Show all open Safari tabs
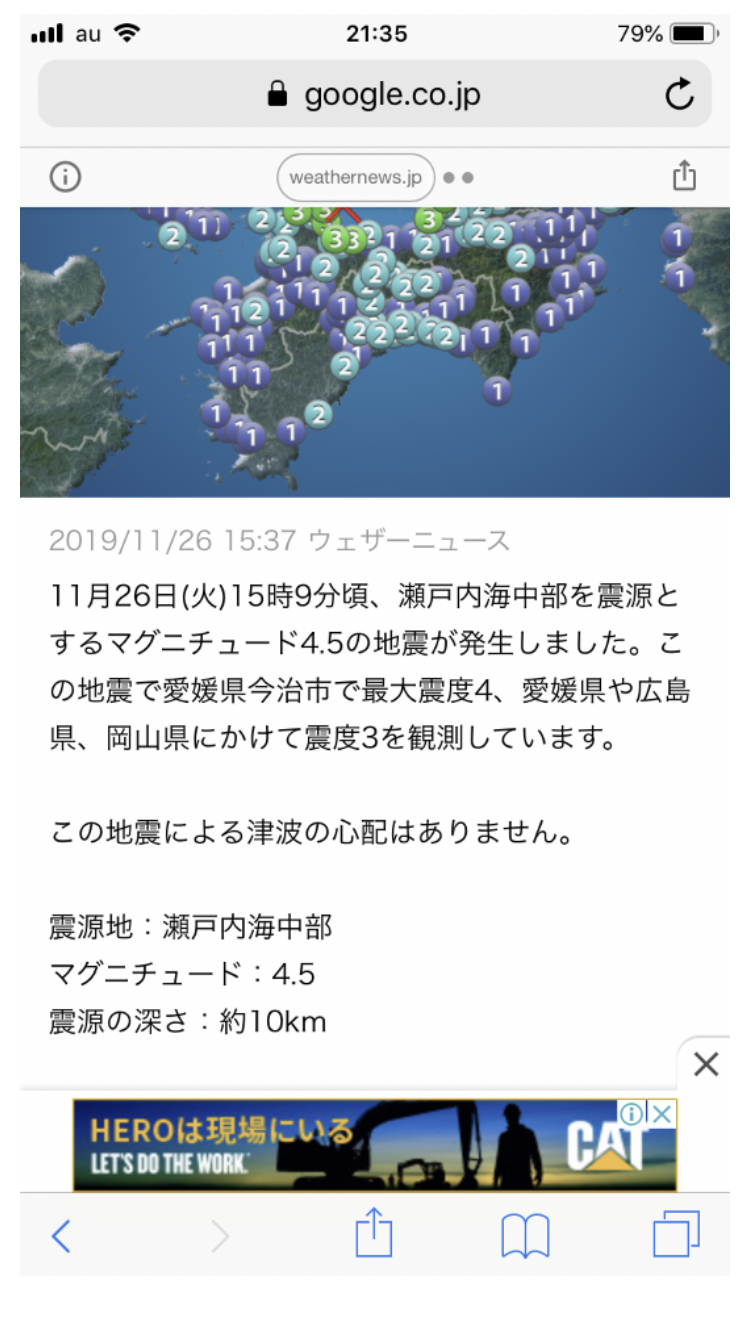 click(x=676, y=1235)
